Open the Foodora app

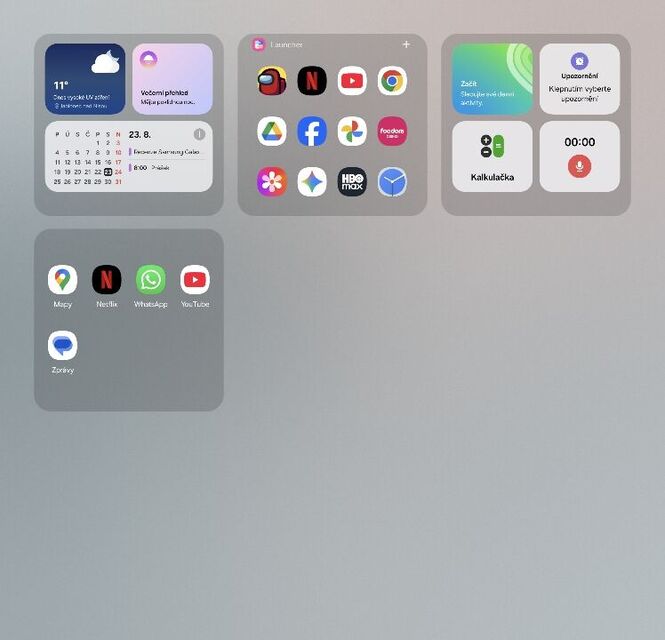pos(392,131)
